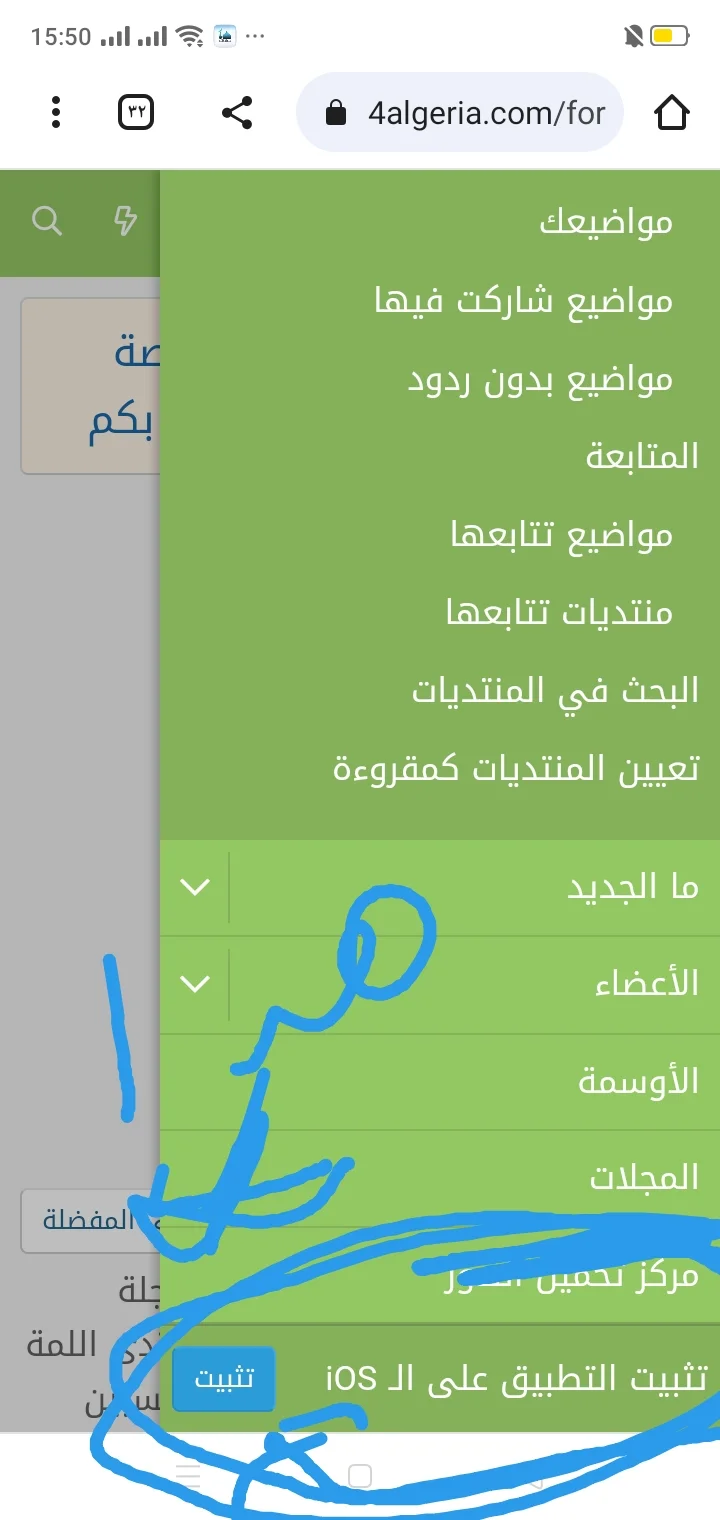Open the الأوسمة section
This screenshot has height=1520, width=720.
pos(638,1081)
